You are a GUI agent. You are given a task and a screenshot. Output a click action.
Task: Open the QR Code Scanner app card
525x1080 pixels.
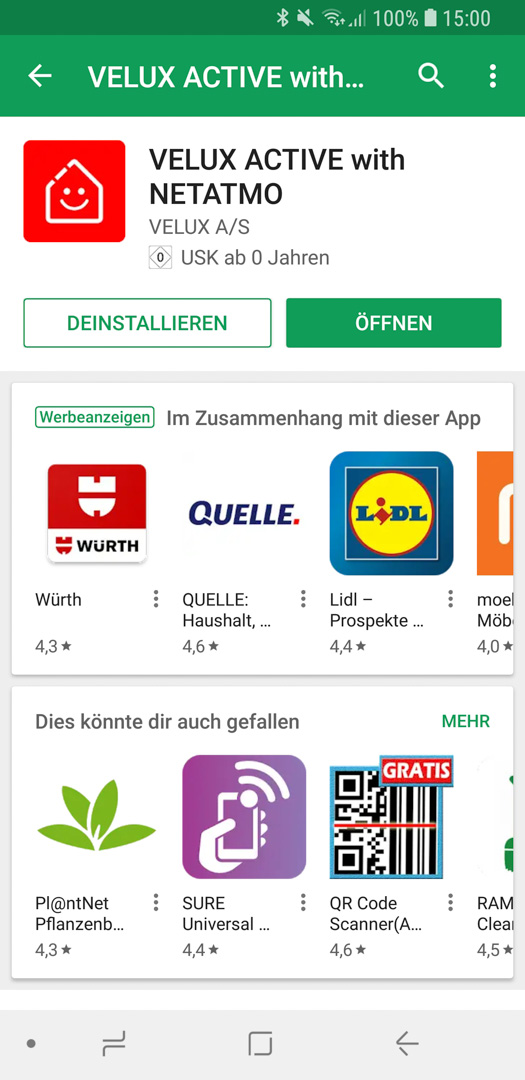[x=391, y=854]
